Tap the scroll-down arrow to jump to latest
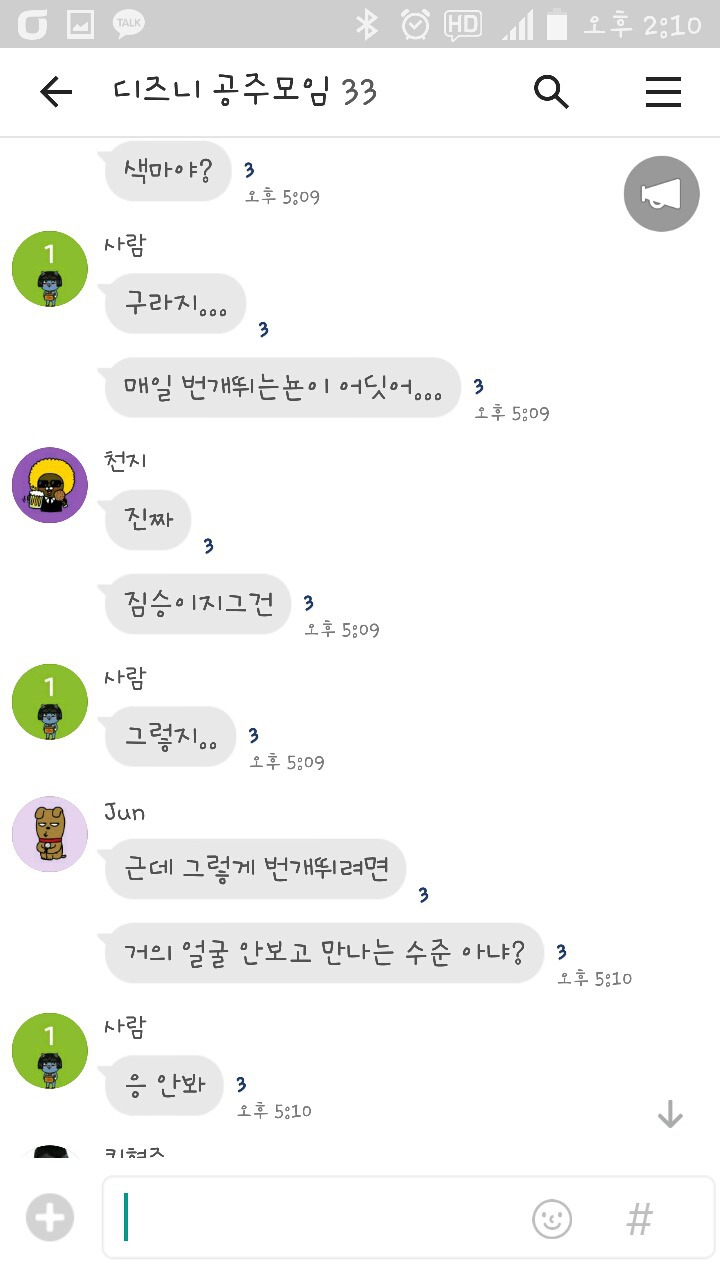Screen dimensions: 720x1280 pos(669,1113)
